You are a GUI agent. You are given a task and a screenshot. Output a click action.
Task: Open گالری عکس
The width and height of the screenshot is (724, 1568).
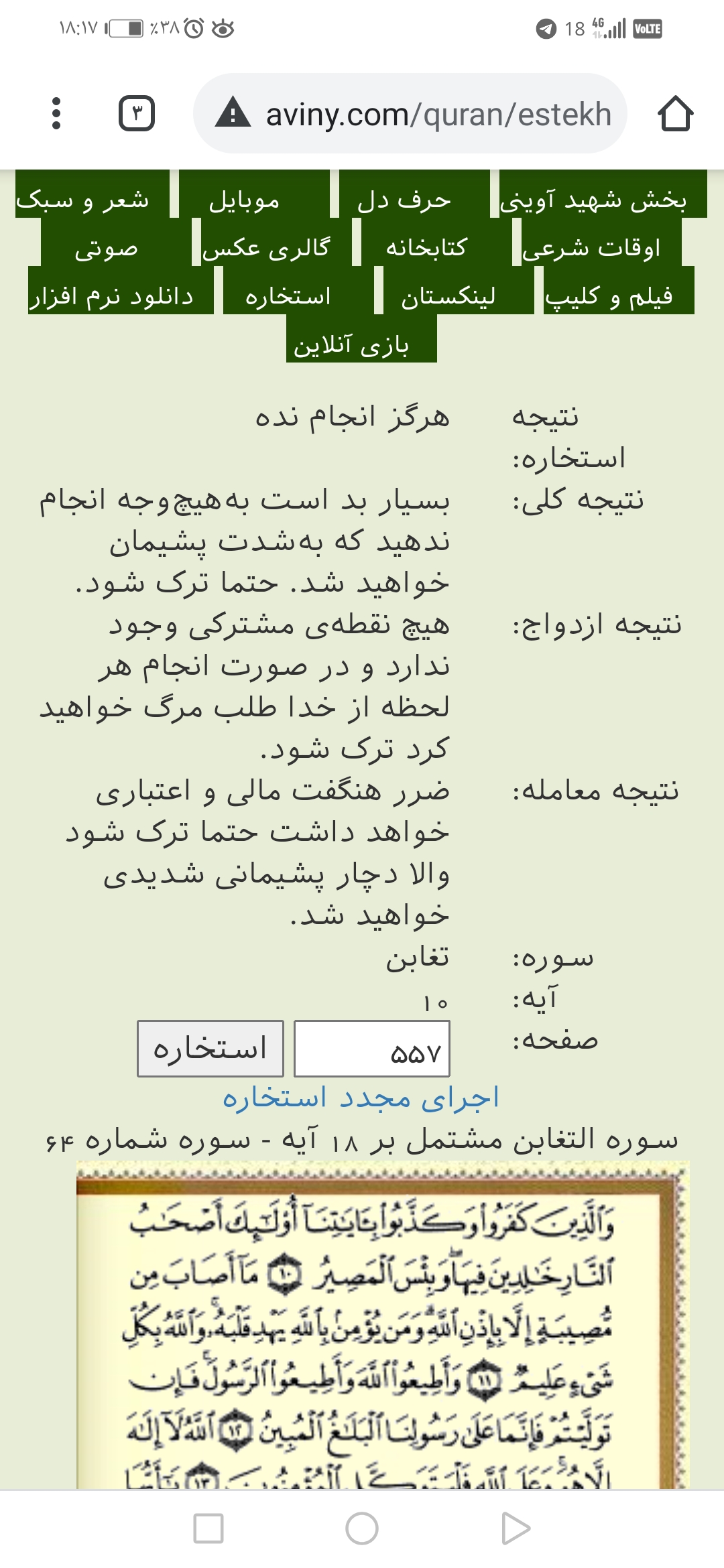tap(267, 248)
